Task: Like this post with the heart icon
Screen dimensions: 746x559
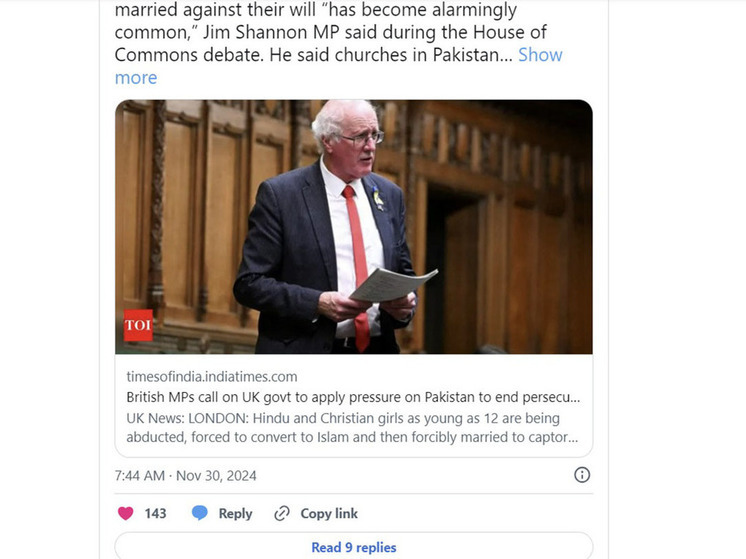Action: (126, 513)
